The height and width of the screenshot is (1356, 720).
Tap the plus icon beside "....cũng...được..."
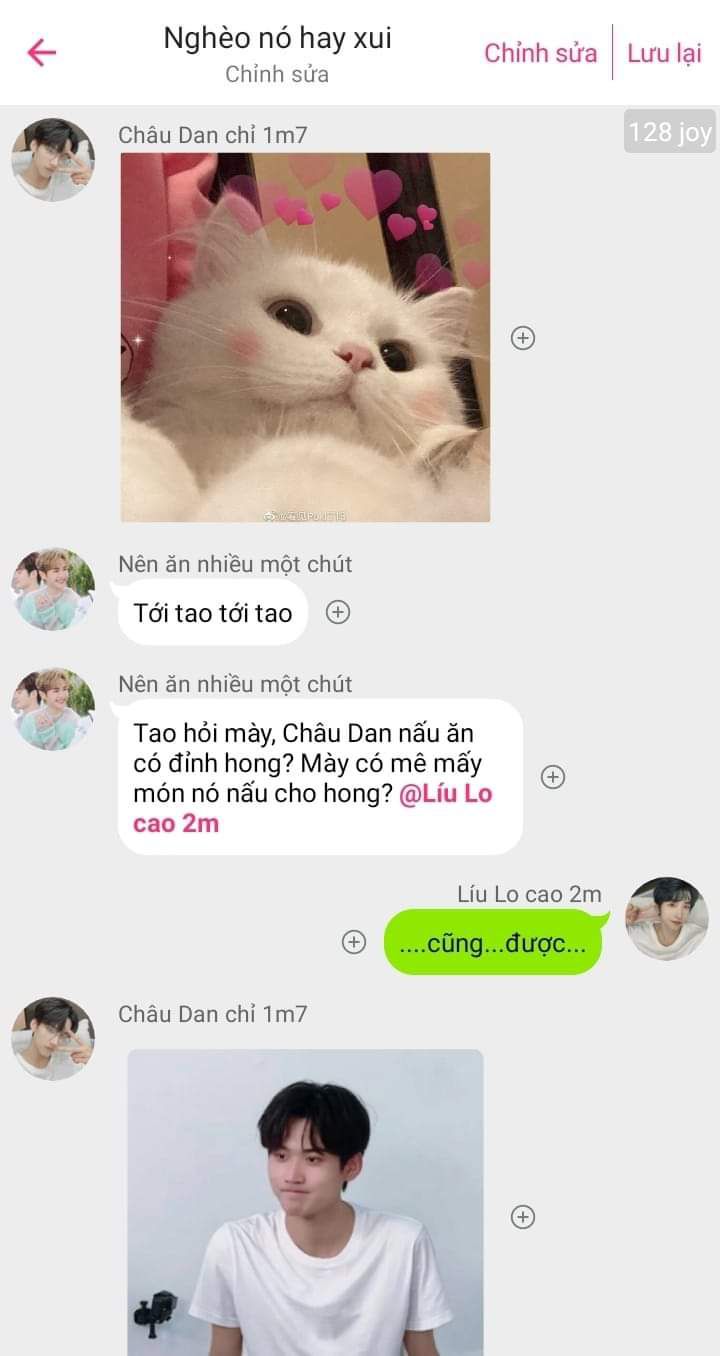[354, 942]
